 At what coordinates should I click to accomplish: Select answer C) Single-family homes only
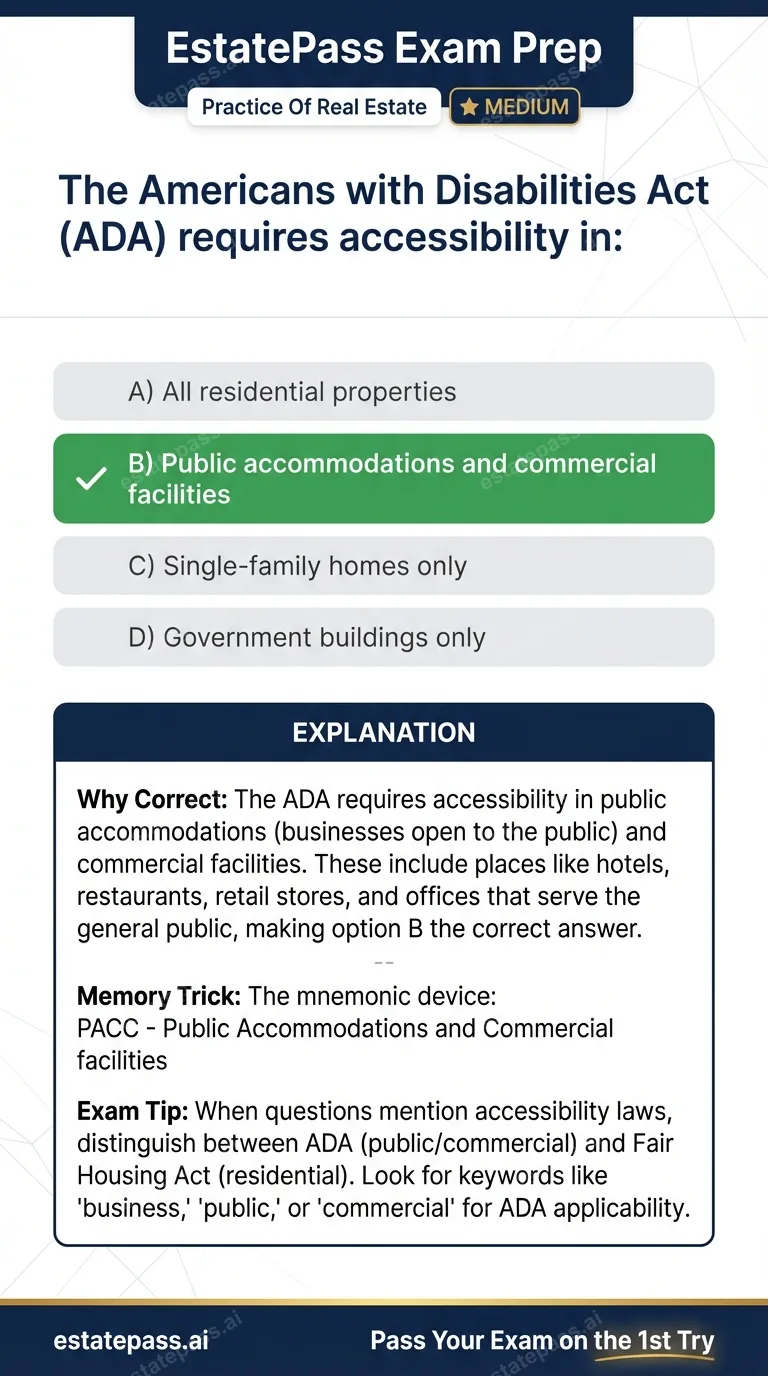(384, 565)
